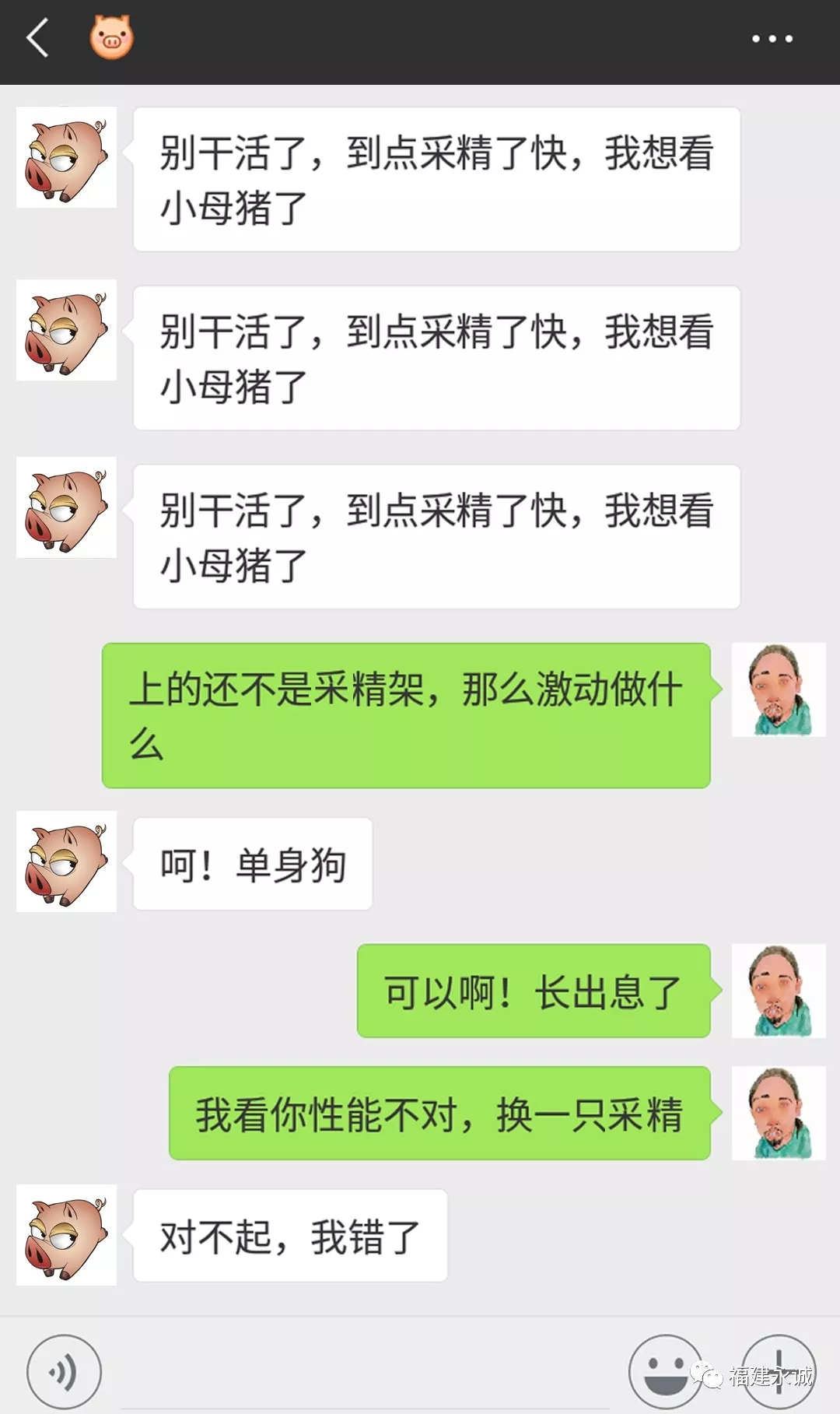Image resolution: width=840 pixels, height=1414 pixels.
Task: Open the emoji picker
Action: 665,1372
